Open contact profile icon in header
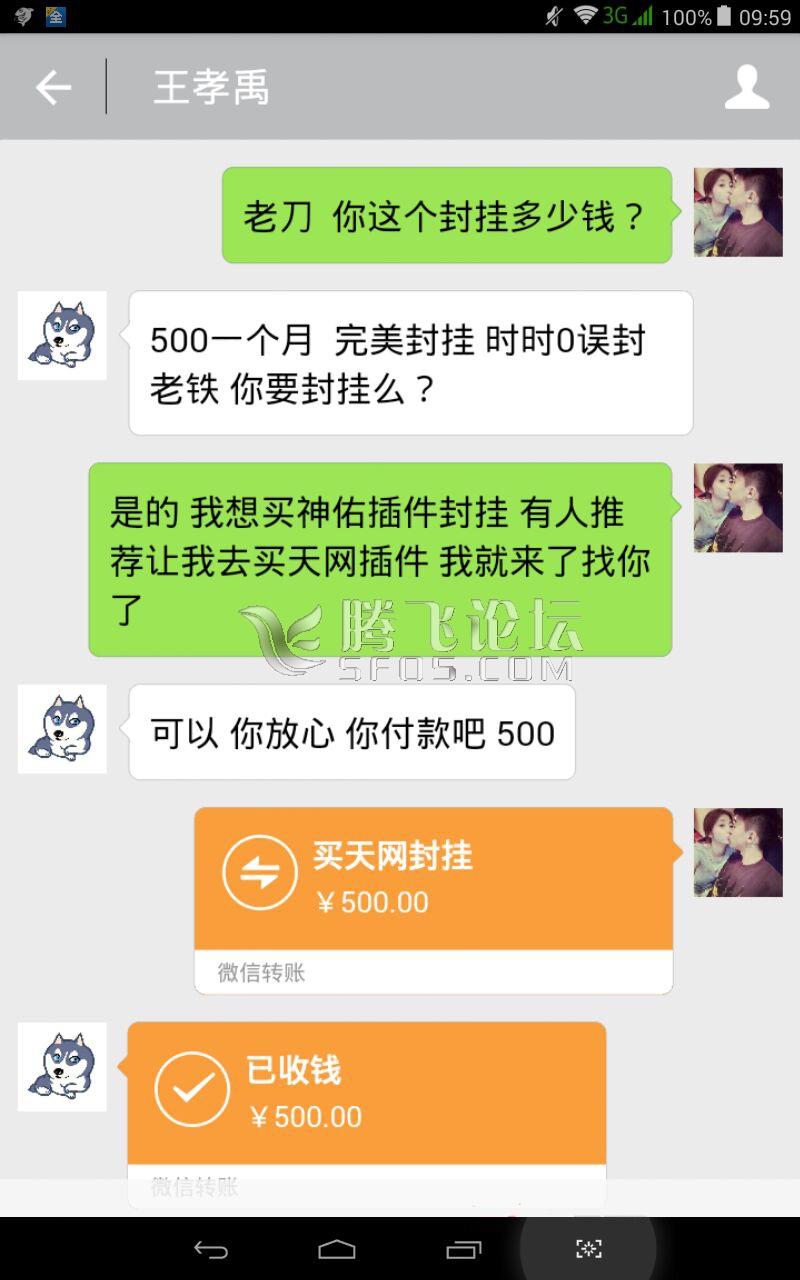800x1280 pixels. pos(746,88)
